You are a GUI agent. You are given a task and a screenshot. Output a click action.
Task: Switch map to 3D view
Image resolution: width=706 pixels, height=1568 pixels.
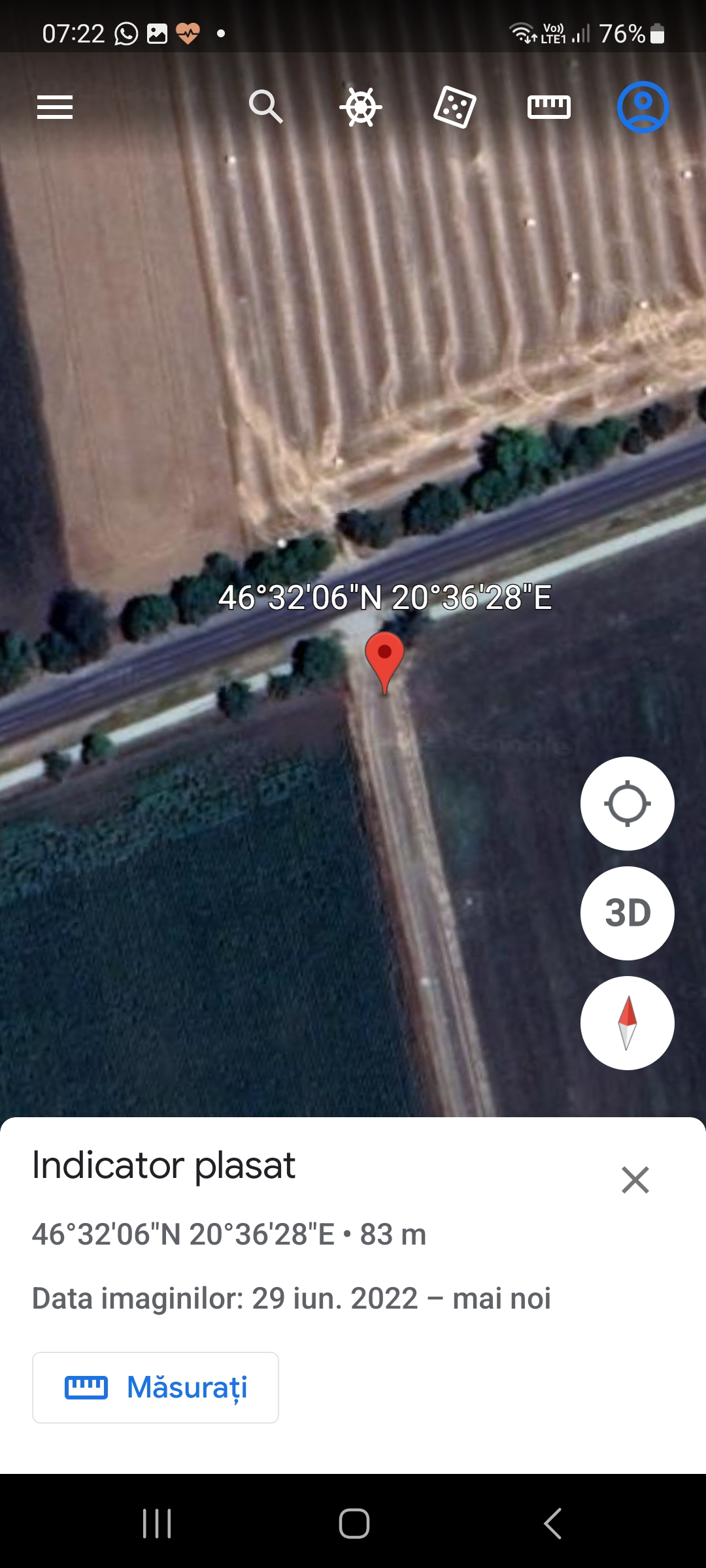coord(627,913)
